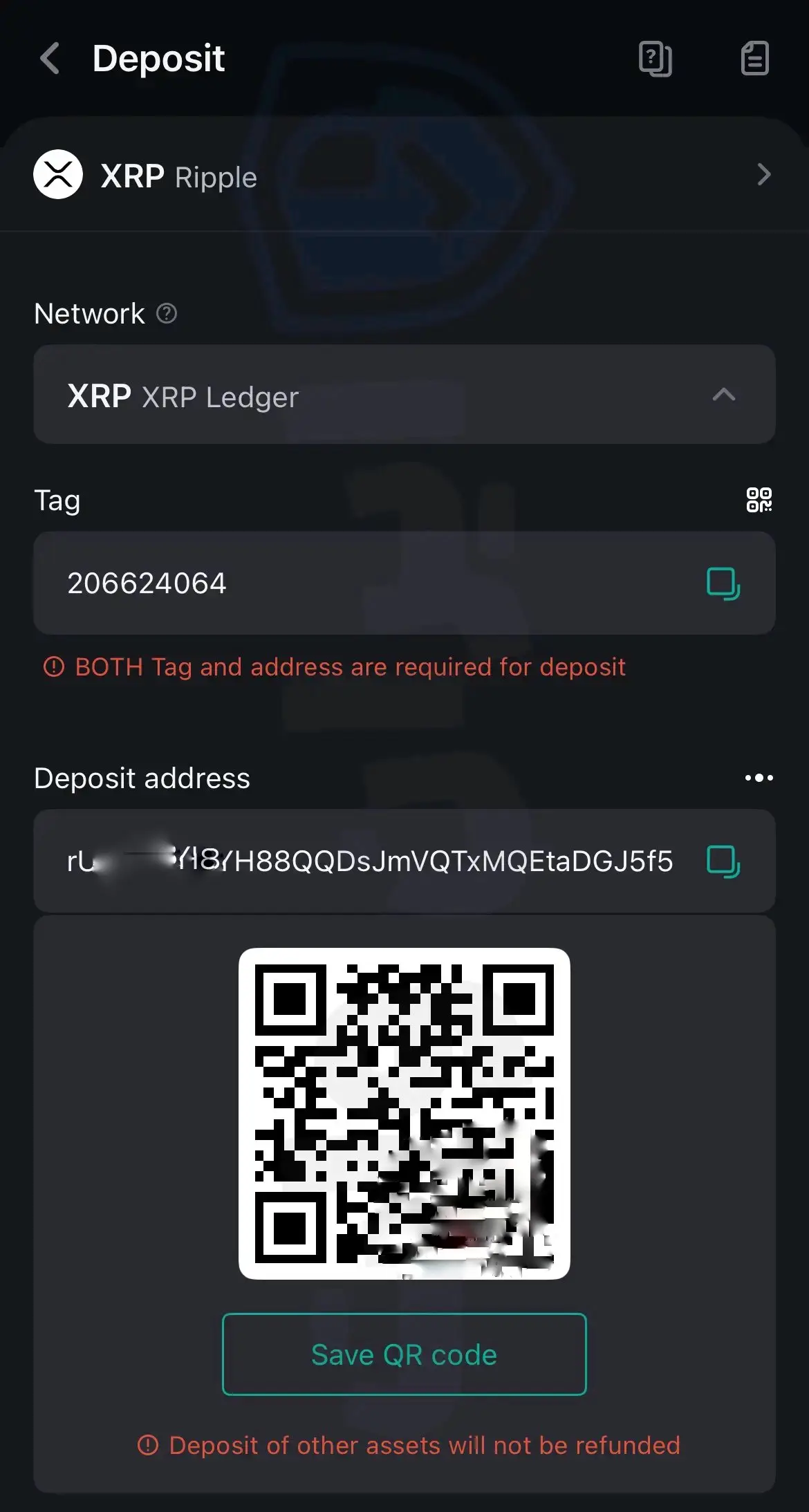Collapse the XRP Ledger network dropdown

tap(723, 395)
